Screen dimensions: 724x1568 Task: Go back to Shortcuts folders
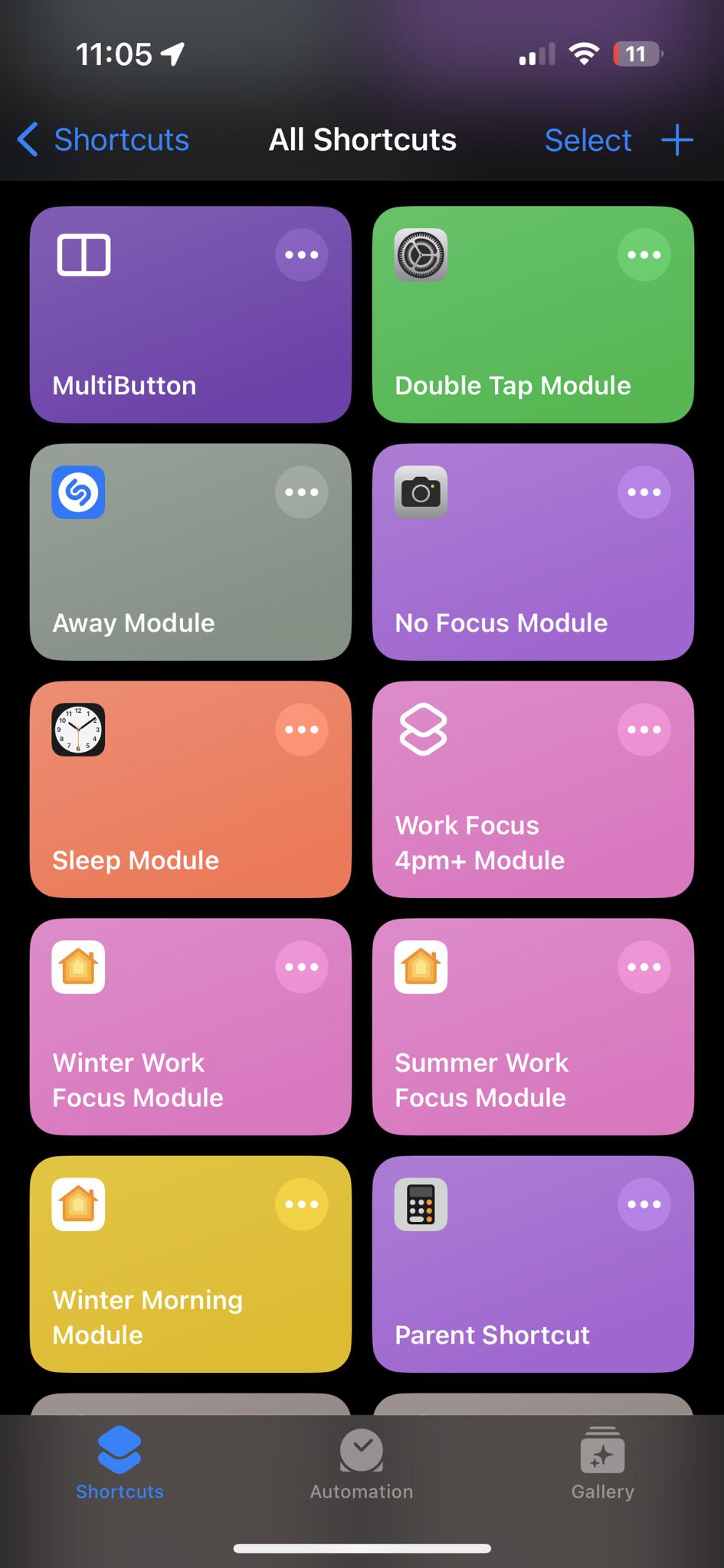point(103,140)
